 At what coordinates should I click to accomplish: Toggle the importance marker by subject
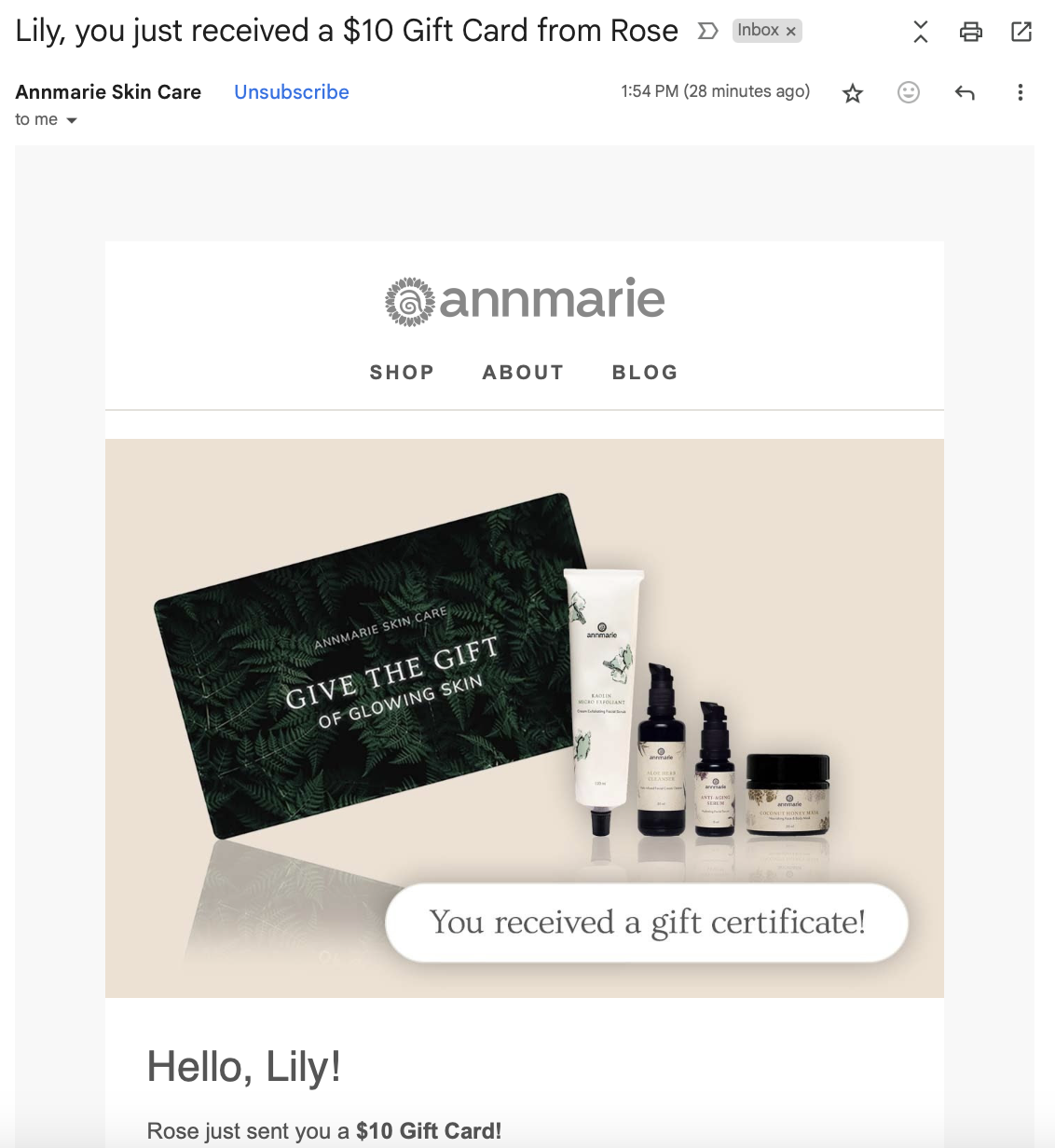click(707, 31)
